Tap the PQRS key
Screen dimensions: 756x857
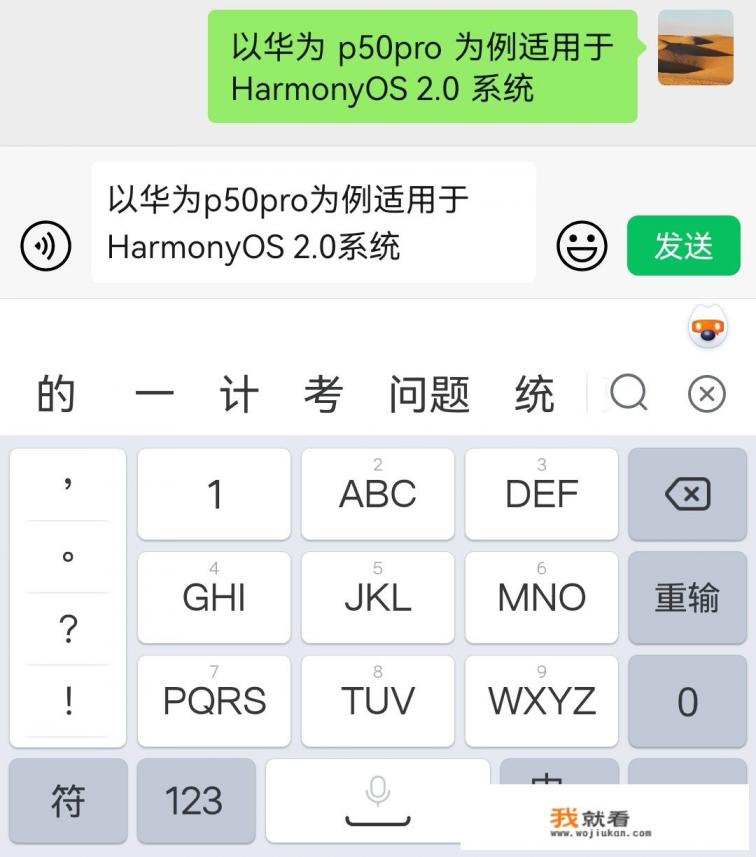[214, 701]
